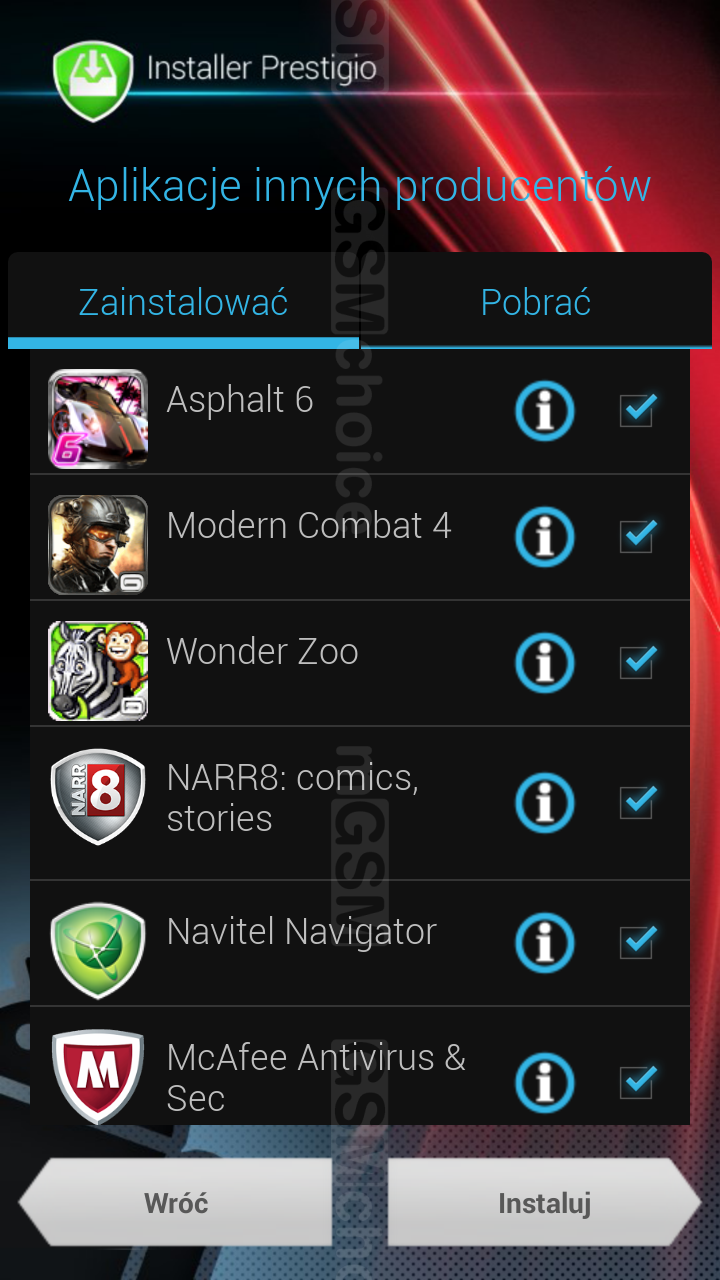View Wonder Zoo info details
Image resolution: width=720 pixels, height=1280 pixels.
(545, 663)
